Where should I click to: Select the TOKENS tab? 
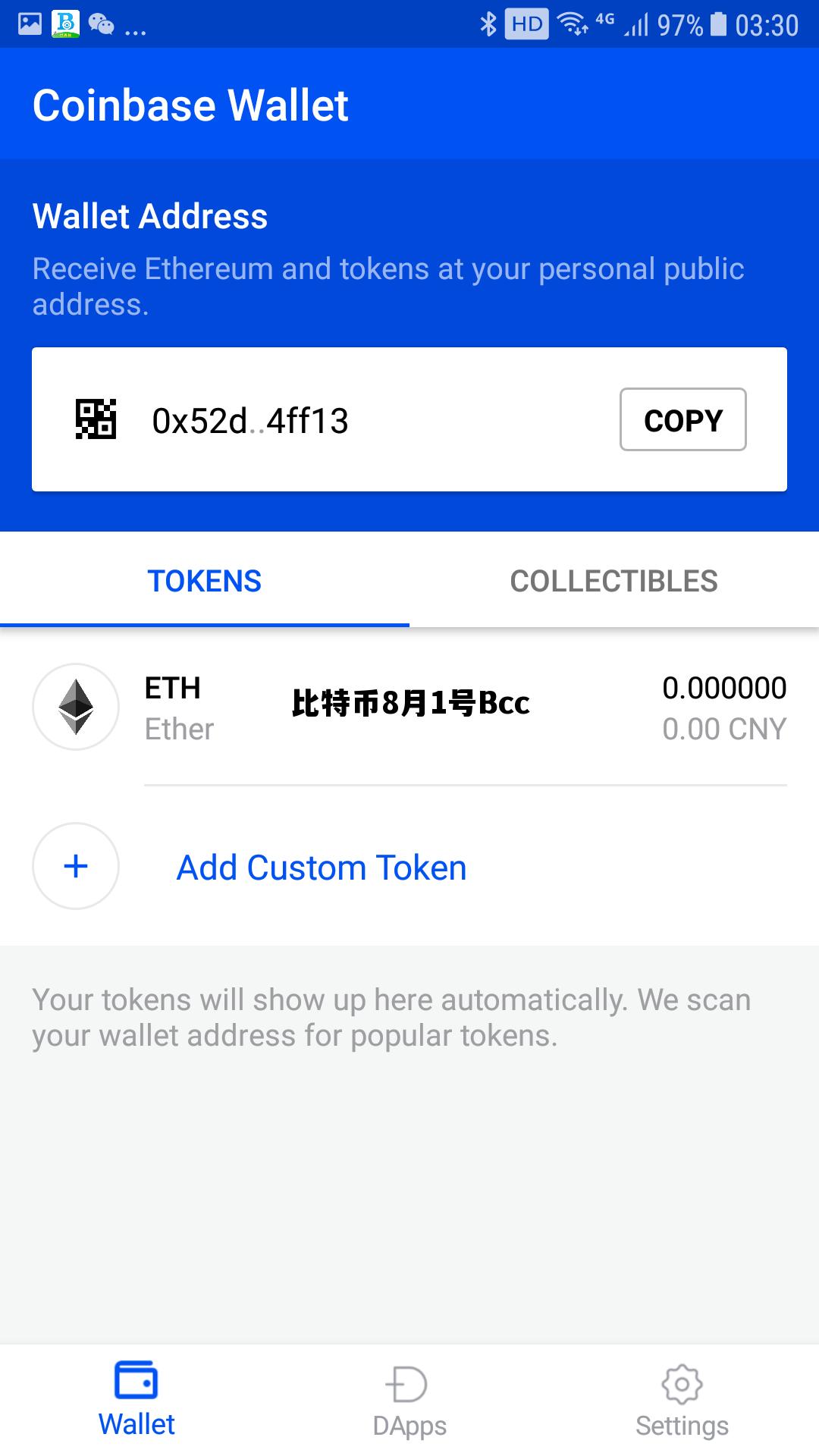pos(204,580)
